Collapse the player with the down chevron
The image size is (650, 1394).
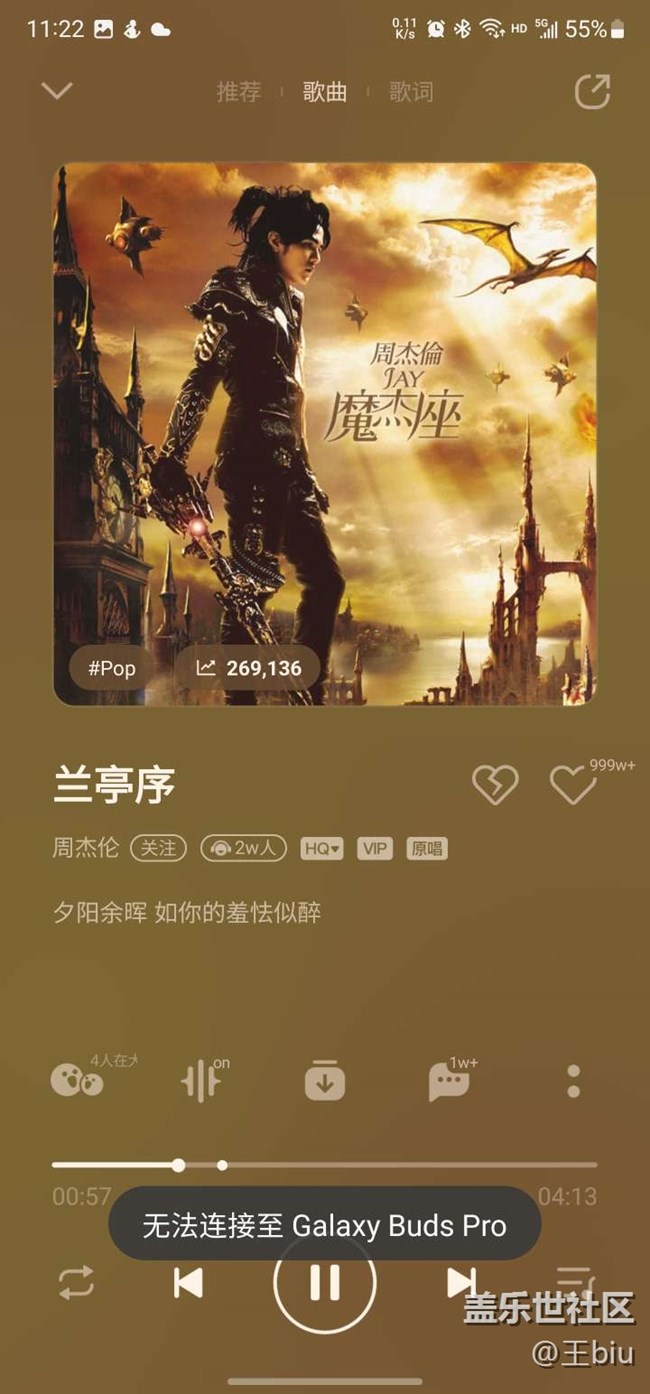coord(57,91)
